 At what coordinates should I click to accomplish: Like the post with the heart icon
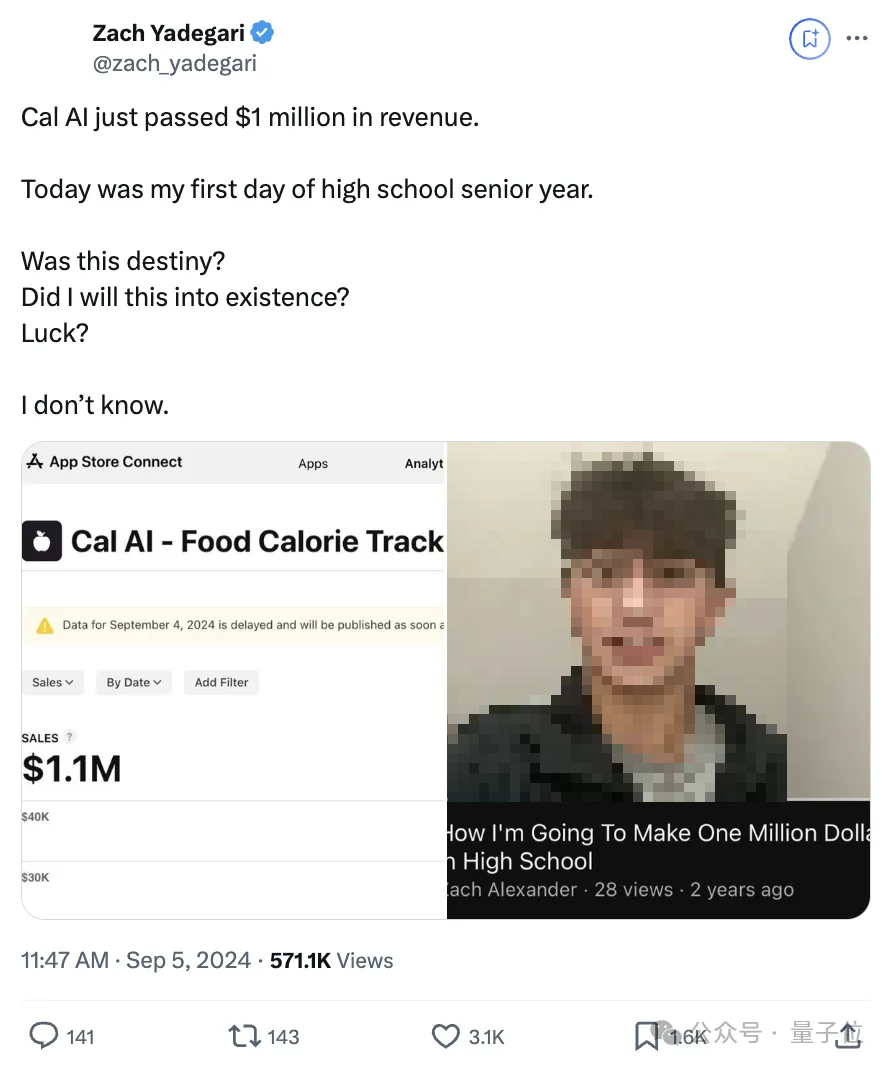(x=446, y=1036)
